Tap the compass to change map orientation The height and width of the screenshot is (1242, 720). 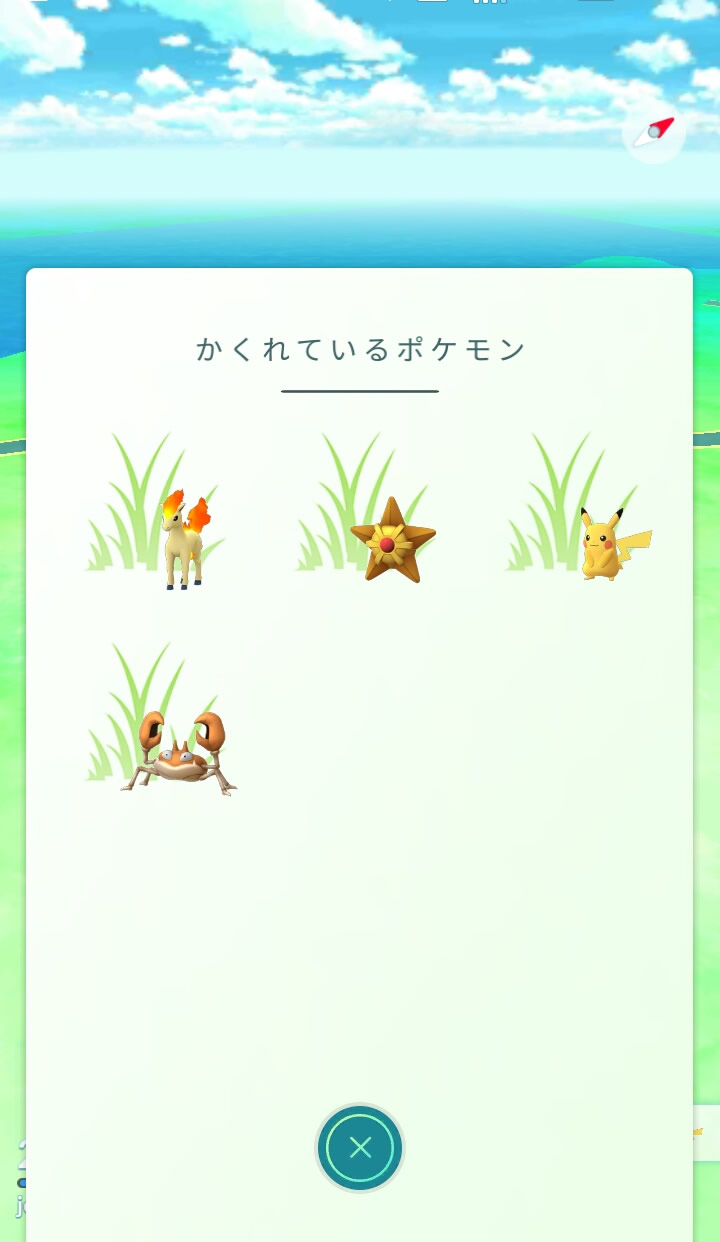tap(654, 132)
